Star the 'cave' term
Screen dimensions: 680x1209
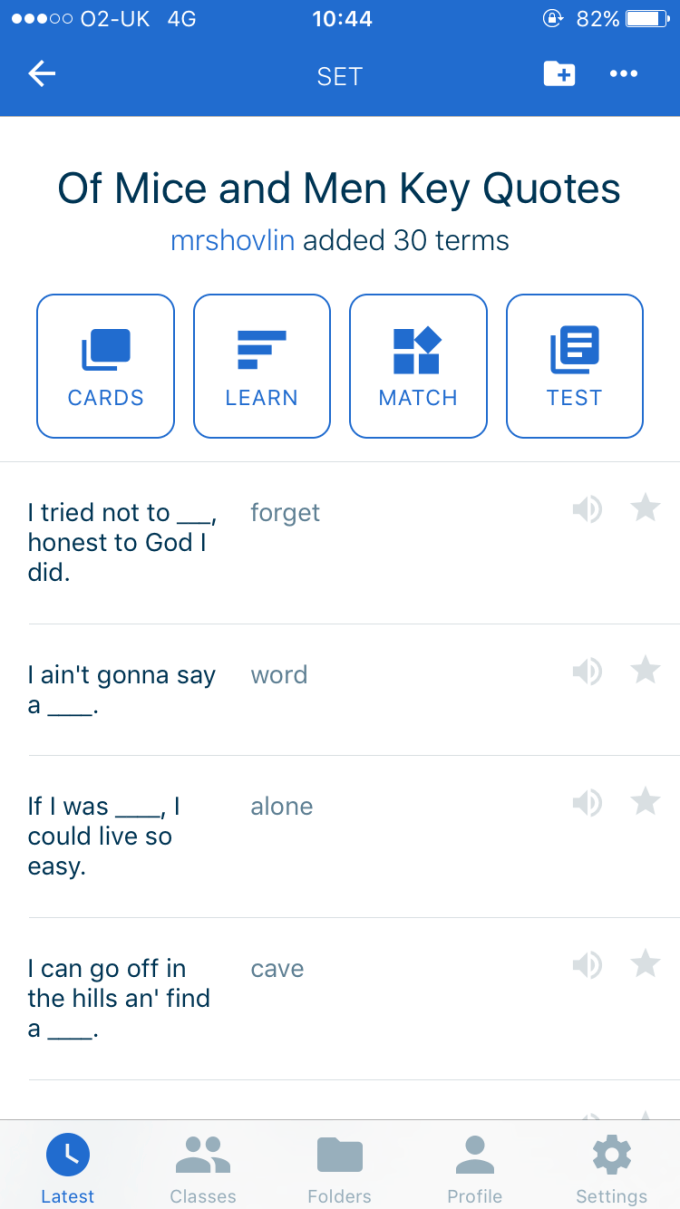coord(646,964)
